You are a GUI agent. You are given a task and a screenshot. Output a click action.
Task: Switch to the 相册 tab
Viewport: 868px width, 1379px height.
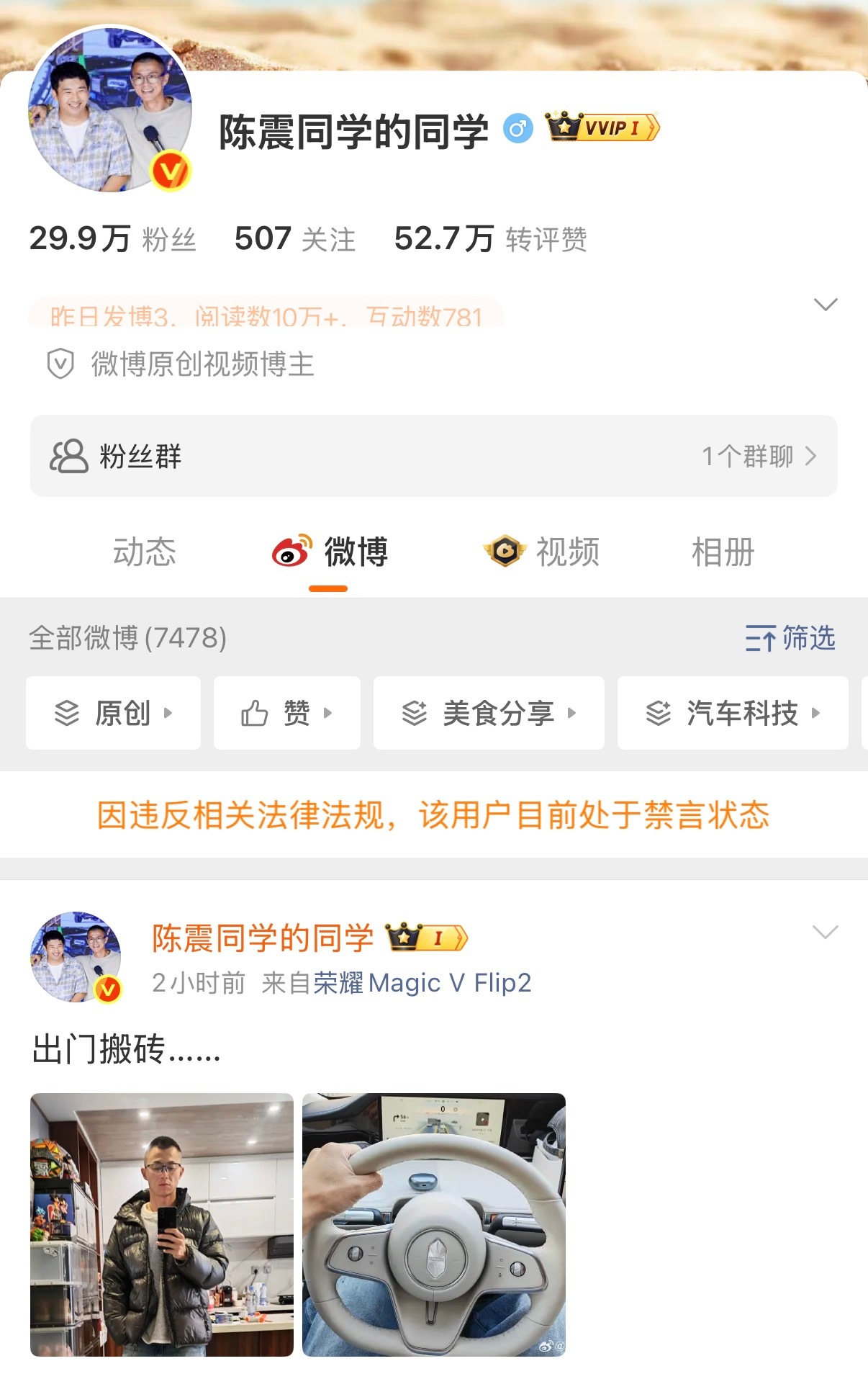pyautogui.click(x=723, y=552)
